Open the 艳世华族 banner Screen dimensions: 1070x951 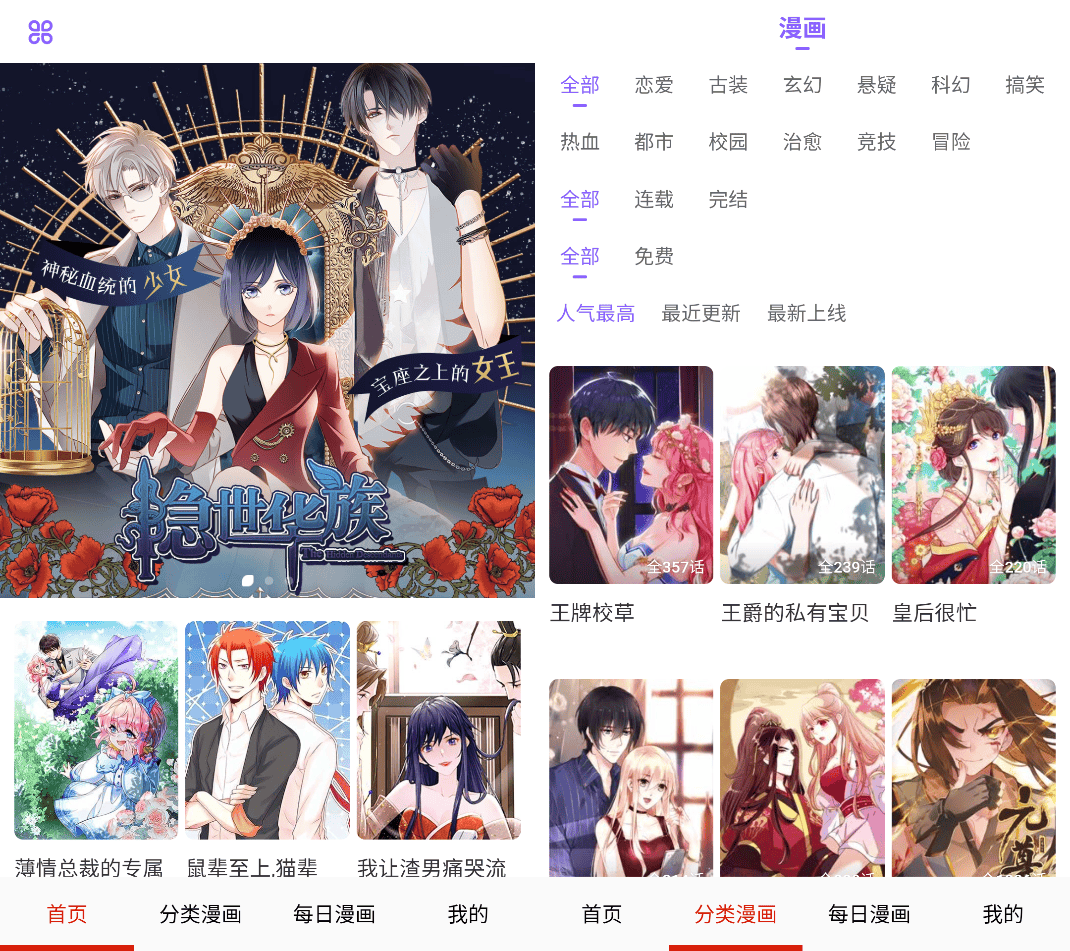point(267,330)
